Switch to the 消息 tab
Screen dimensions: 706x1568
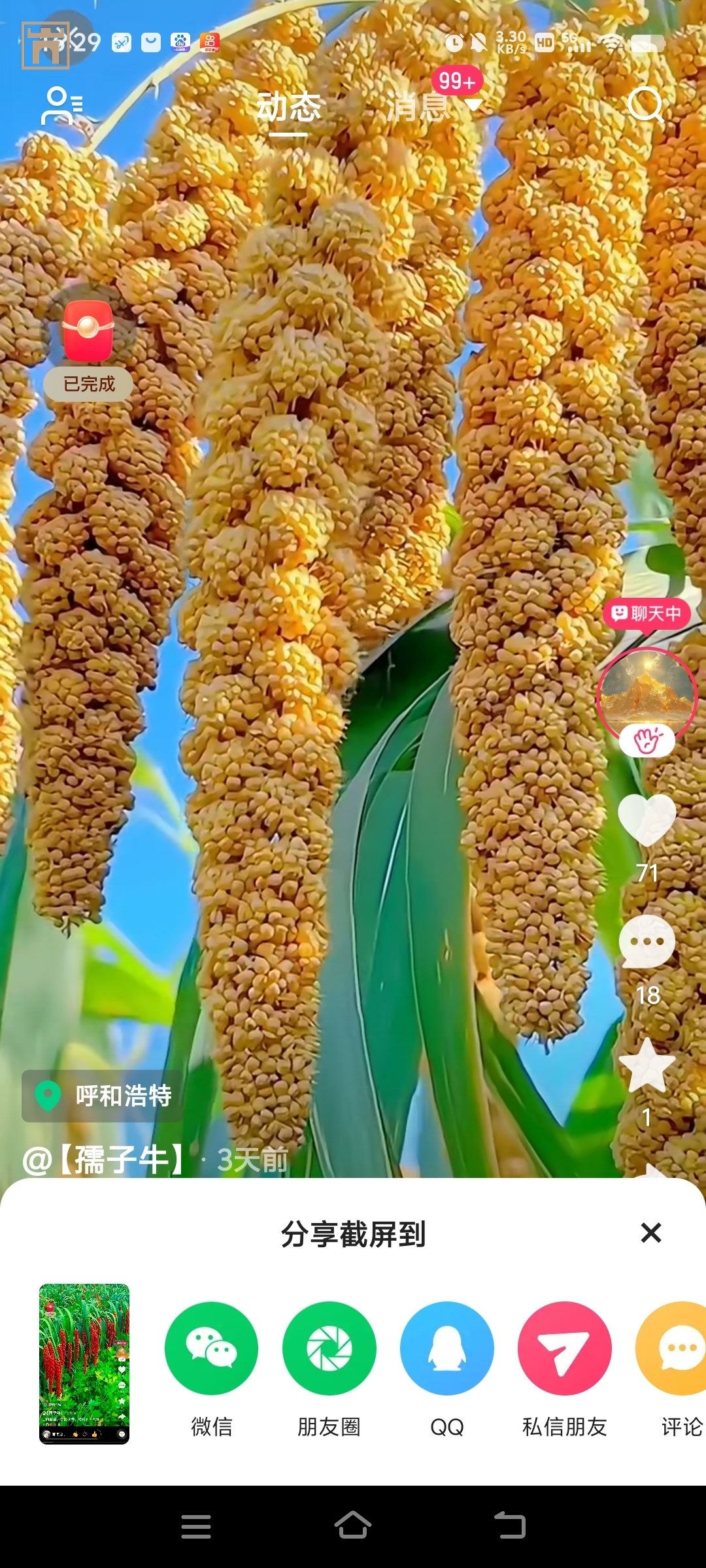tap(418, 108)
